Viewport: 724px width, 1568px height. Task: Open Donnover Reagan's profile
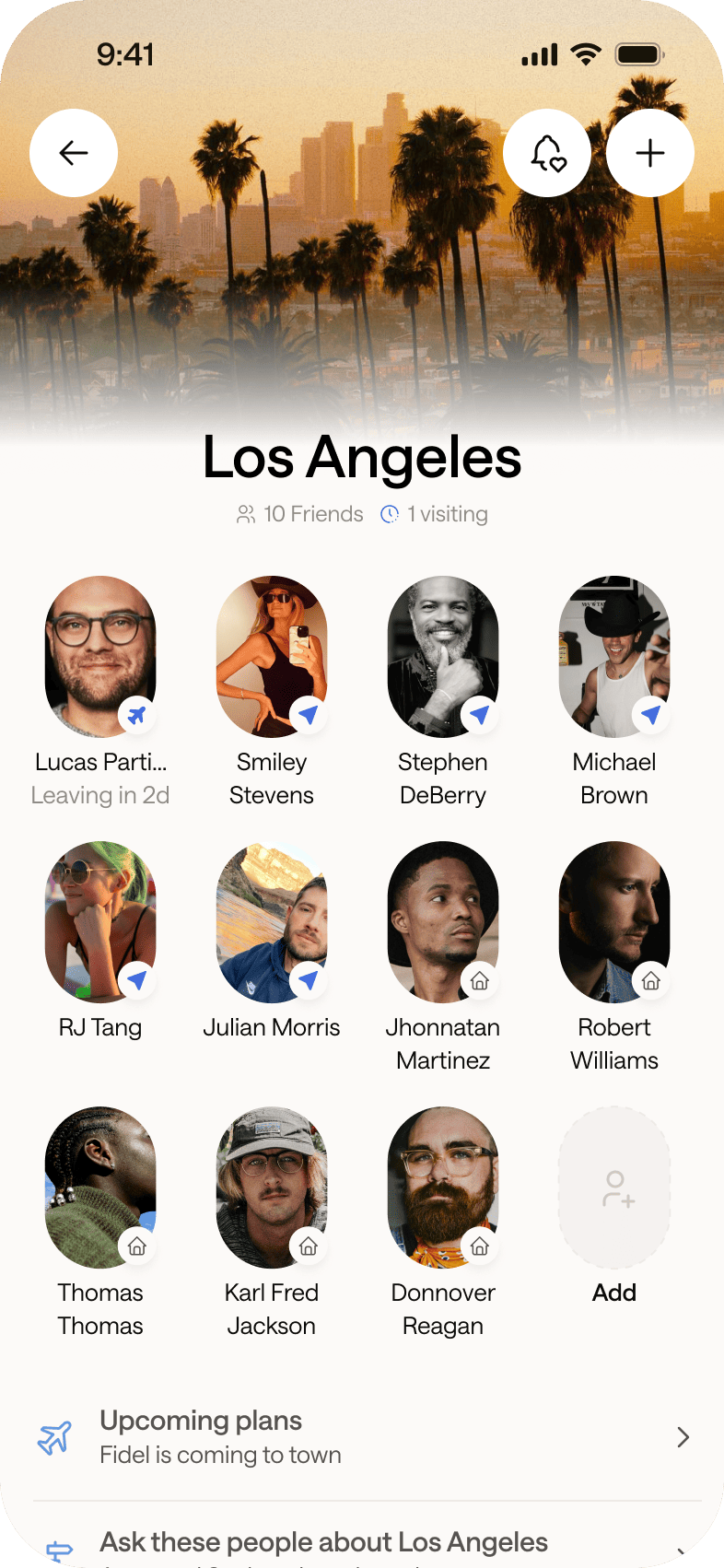point(443,1188)
